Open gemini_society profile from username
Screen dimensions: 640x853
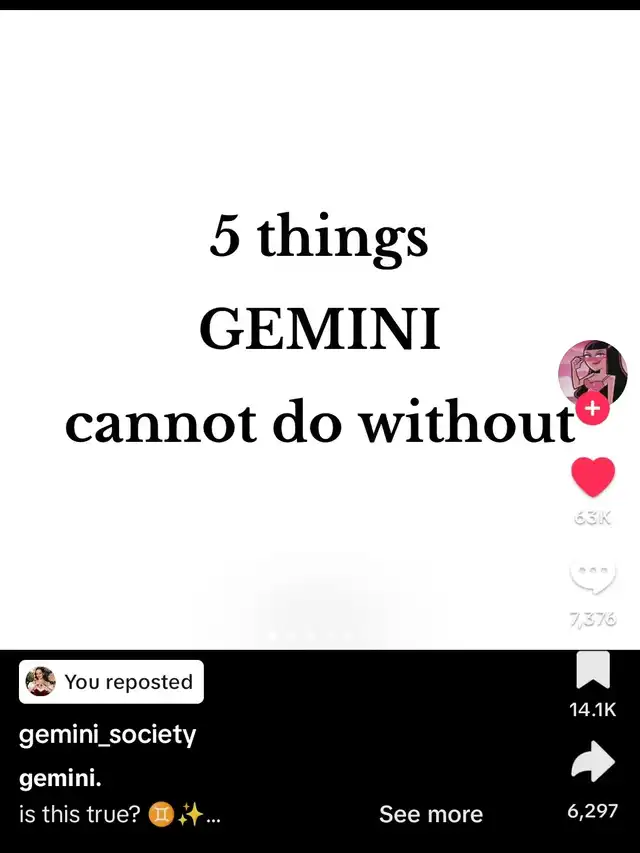point(108,735)
